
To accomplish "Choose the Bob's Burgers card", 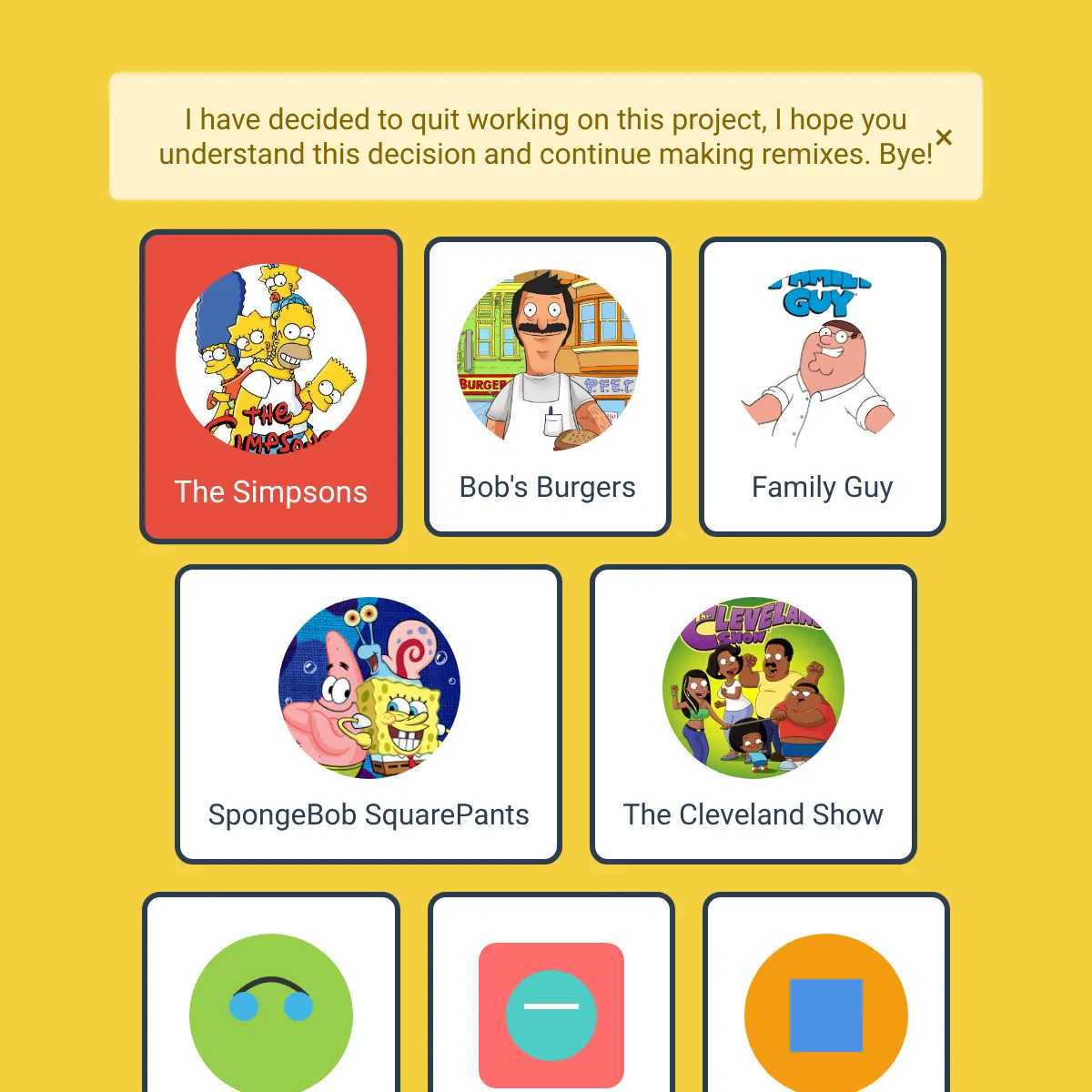I will coord(548,387).
